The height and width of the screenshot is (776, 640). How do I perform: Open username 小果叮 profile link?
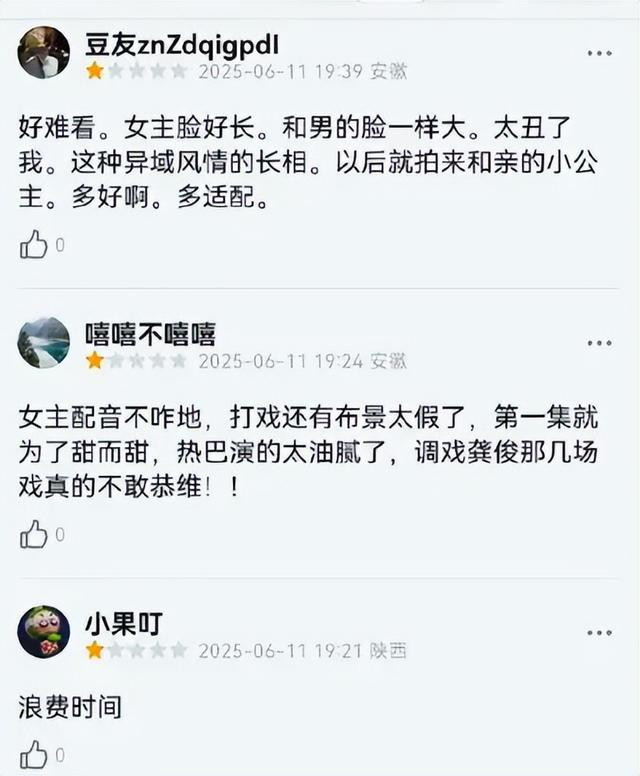[x=124, y=623]
